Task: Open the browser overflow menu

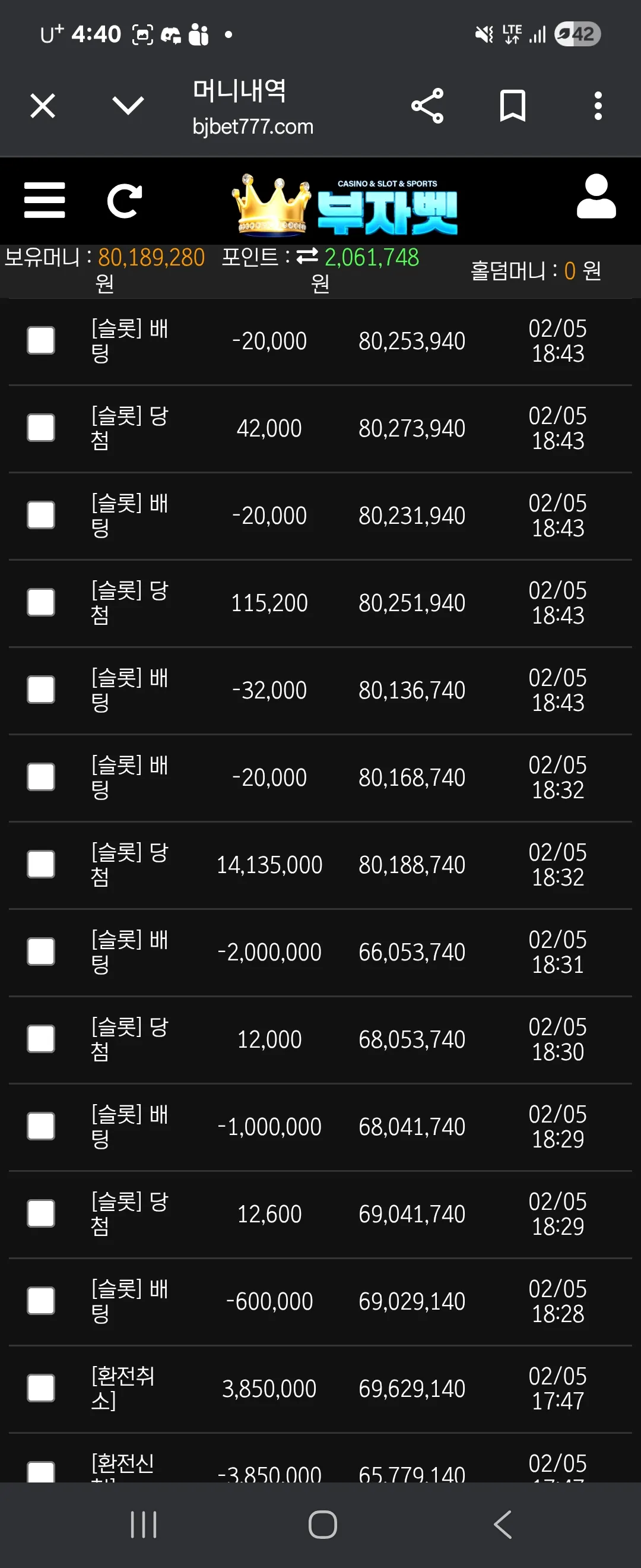Action: tap(598, 106)
